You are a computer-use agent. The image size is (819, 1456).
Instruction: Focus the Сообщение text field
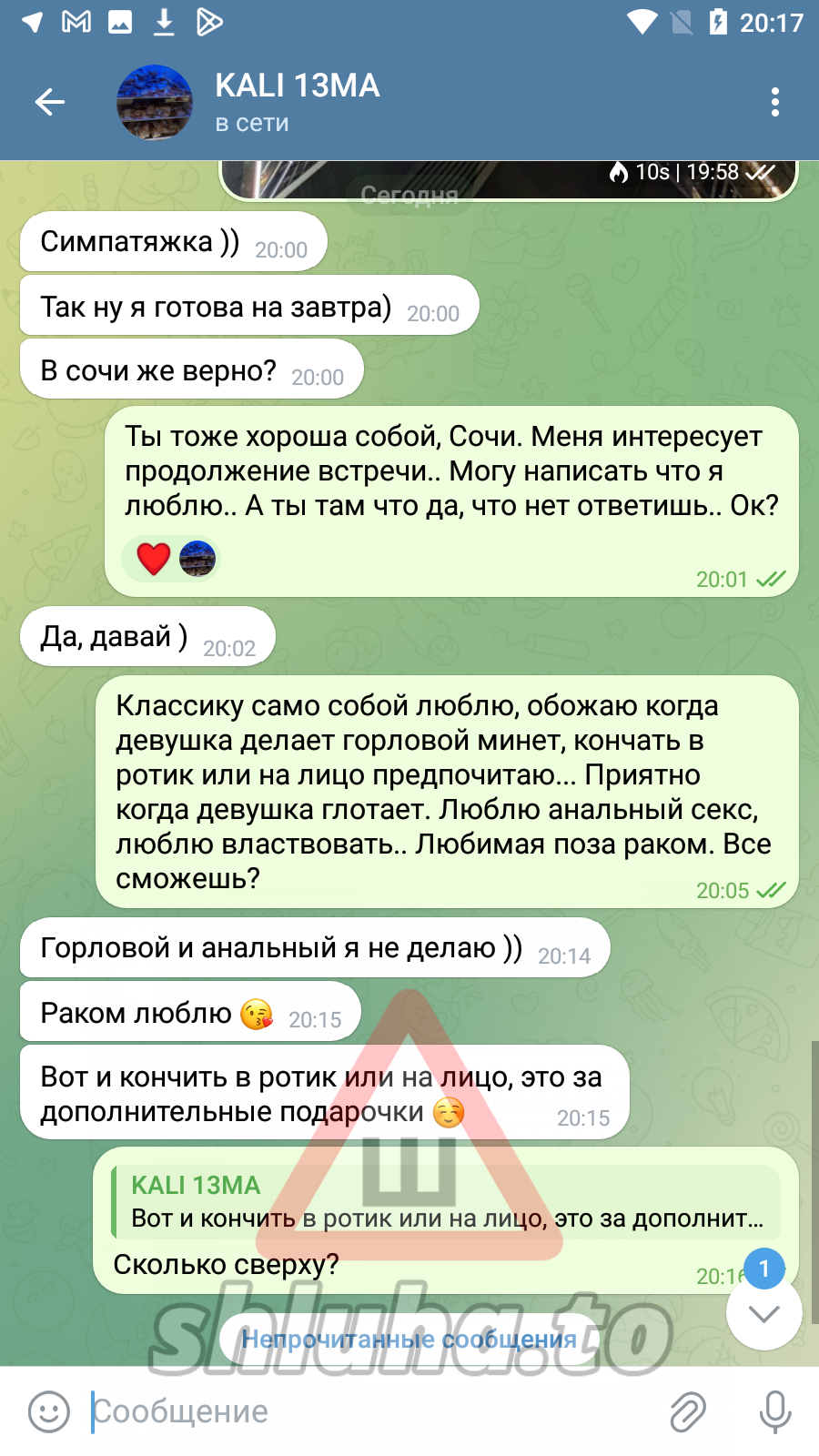point(364,1411)
